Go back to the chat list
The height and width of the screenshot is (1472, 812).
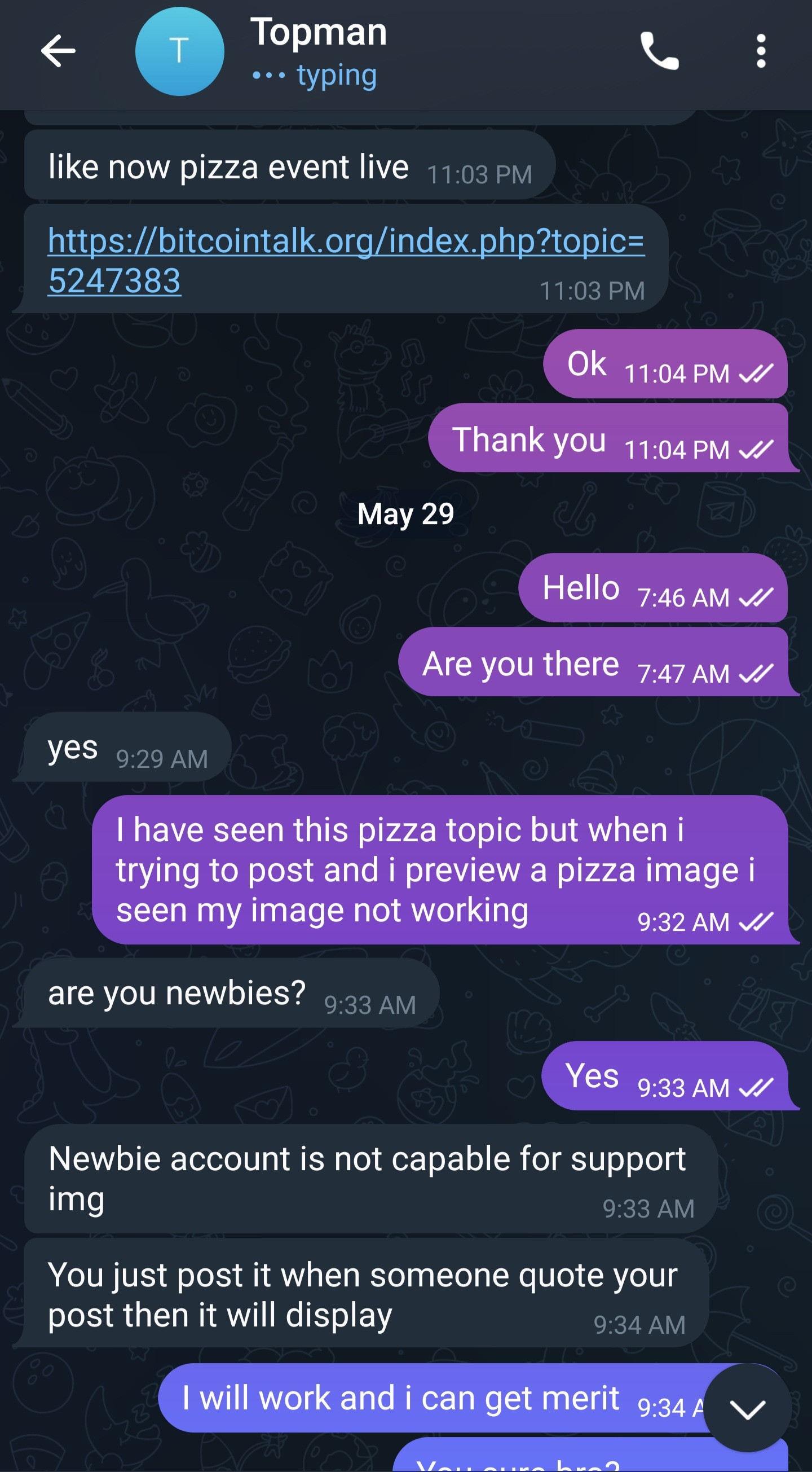(x=58, y=51)
